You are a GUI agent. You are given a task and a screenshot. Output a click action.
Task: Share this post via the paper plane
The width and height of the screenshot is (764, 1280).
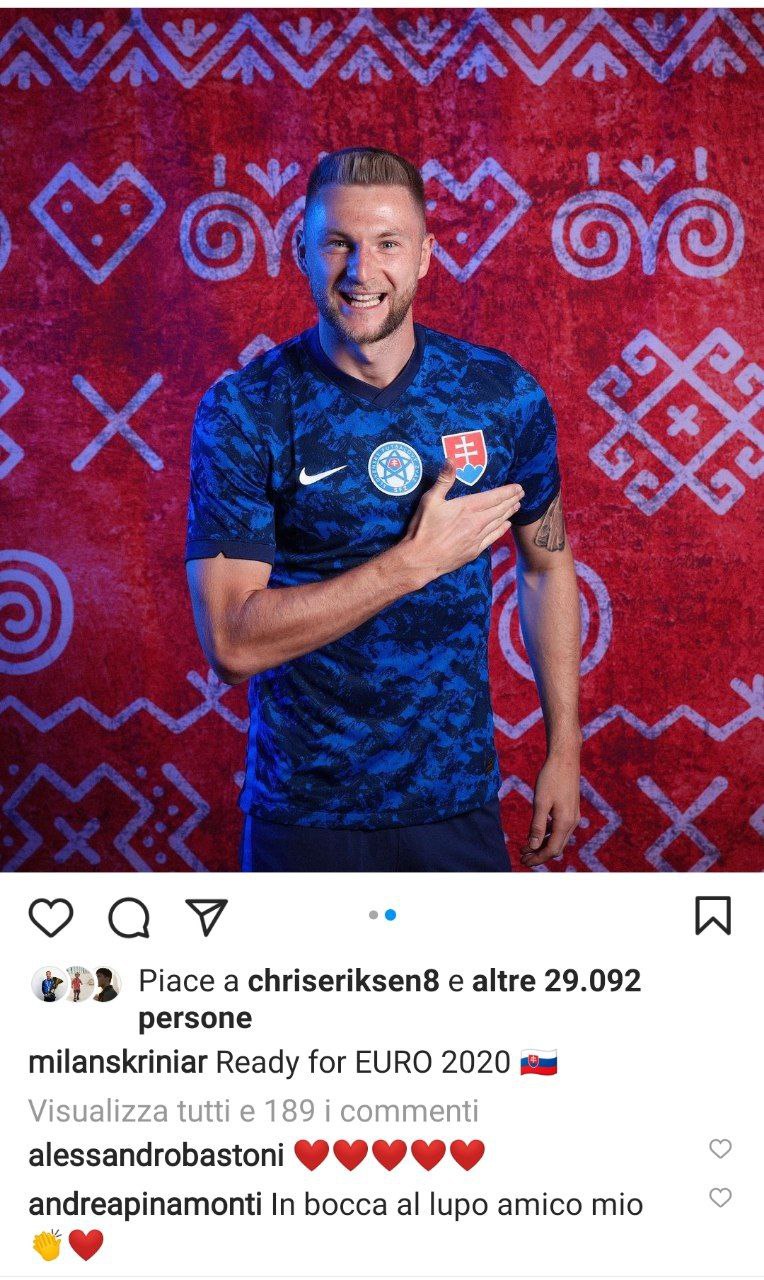207,916
